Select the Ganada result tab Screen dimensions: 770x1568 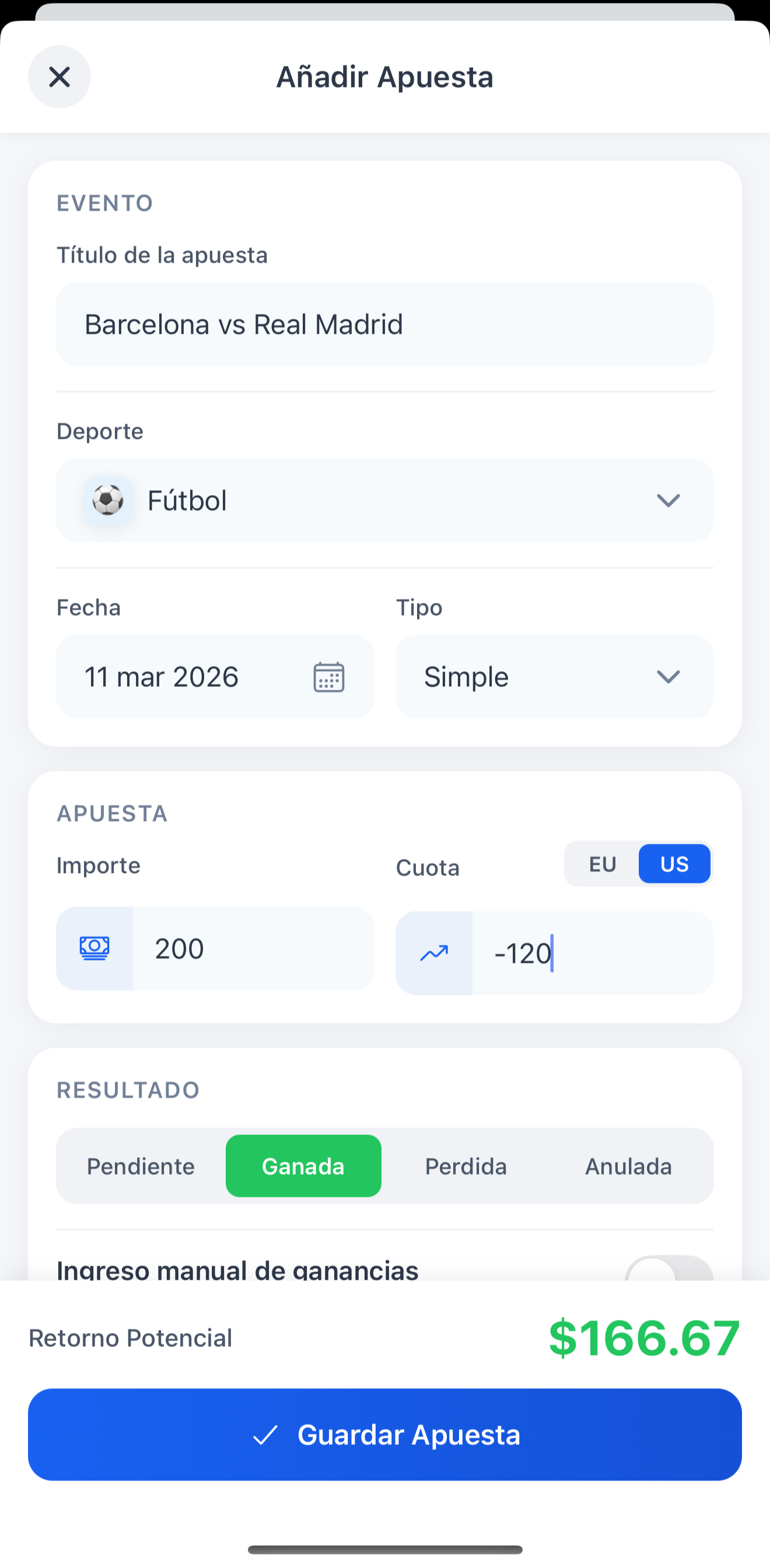point(303,1166)
